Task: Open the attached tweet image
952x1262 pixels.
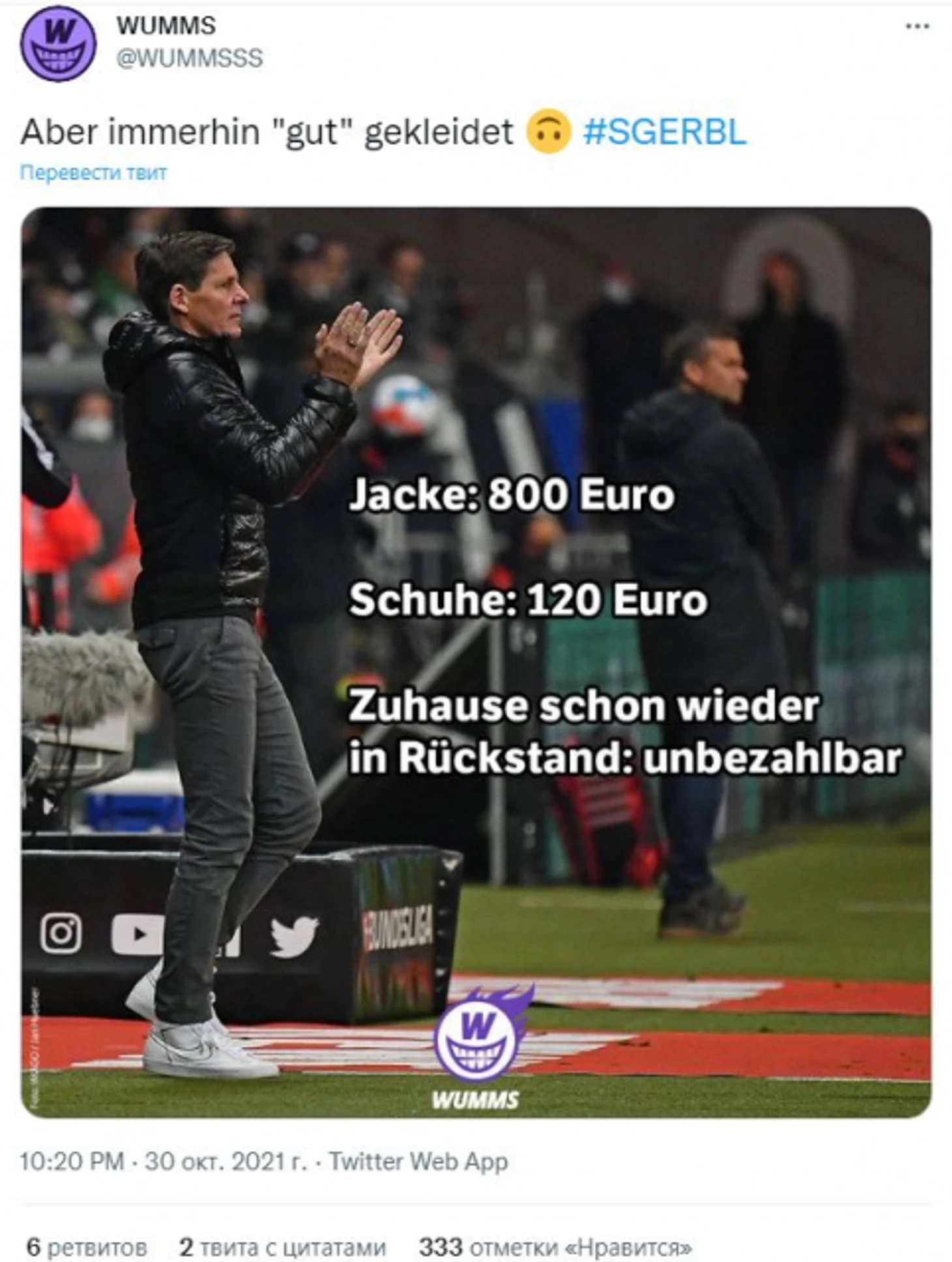Action: [476, 662]
